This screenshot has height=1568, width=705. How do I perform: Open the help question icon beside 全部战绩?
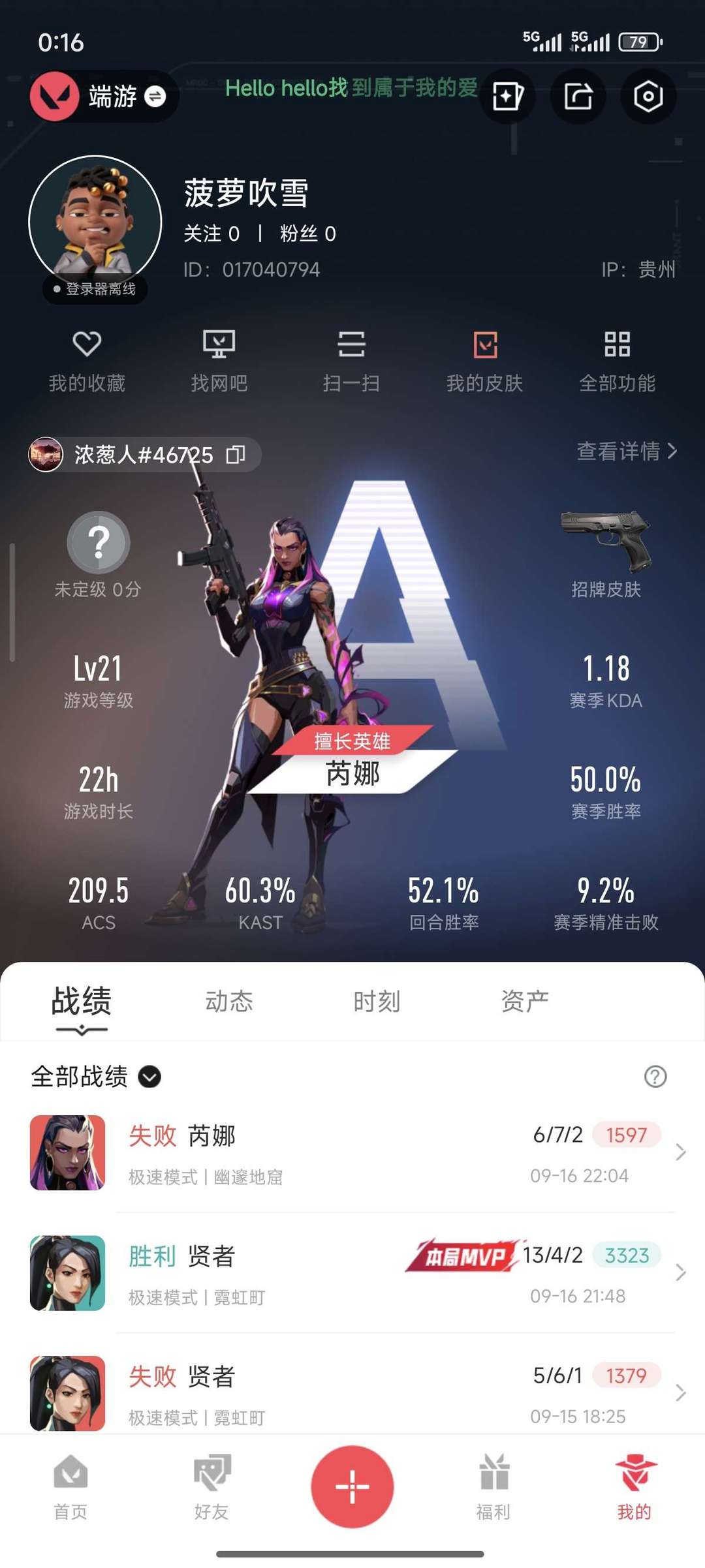tap(655, 1077)
